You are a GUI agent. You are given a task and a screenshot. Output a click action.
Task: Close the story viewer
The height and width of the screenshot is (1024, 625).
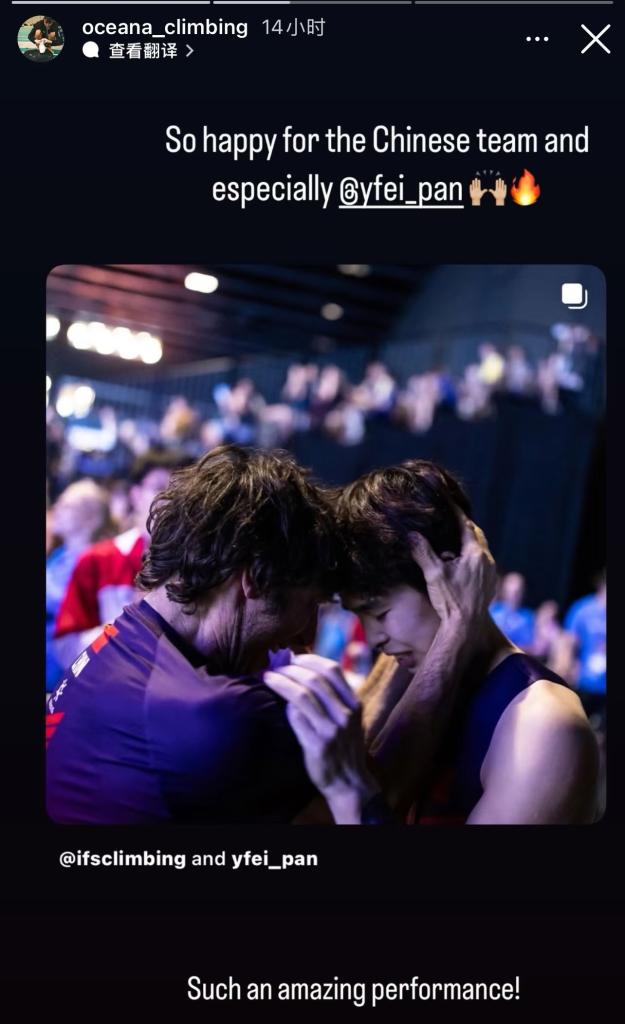595,39
